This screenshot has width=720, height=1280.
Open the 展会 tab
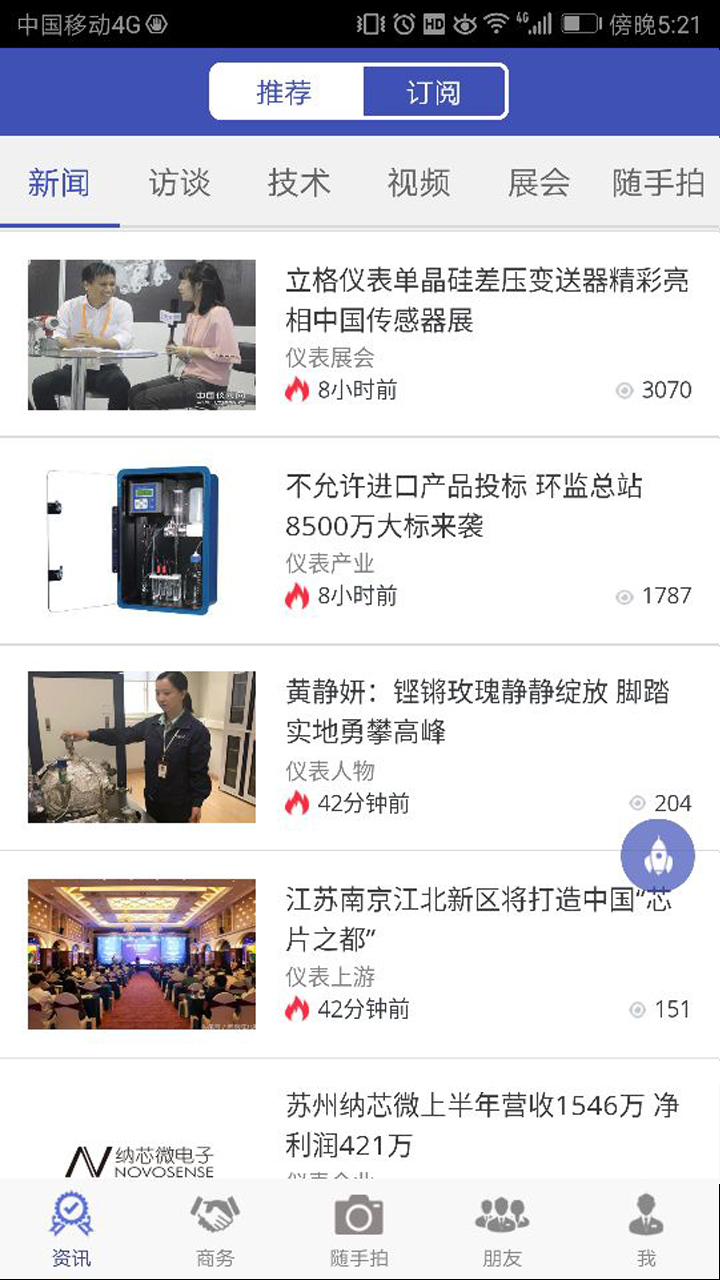click(x=539, y=183)
